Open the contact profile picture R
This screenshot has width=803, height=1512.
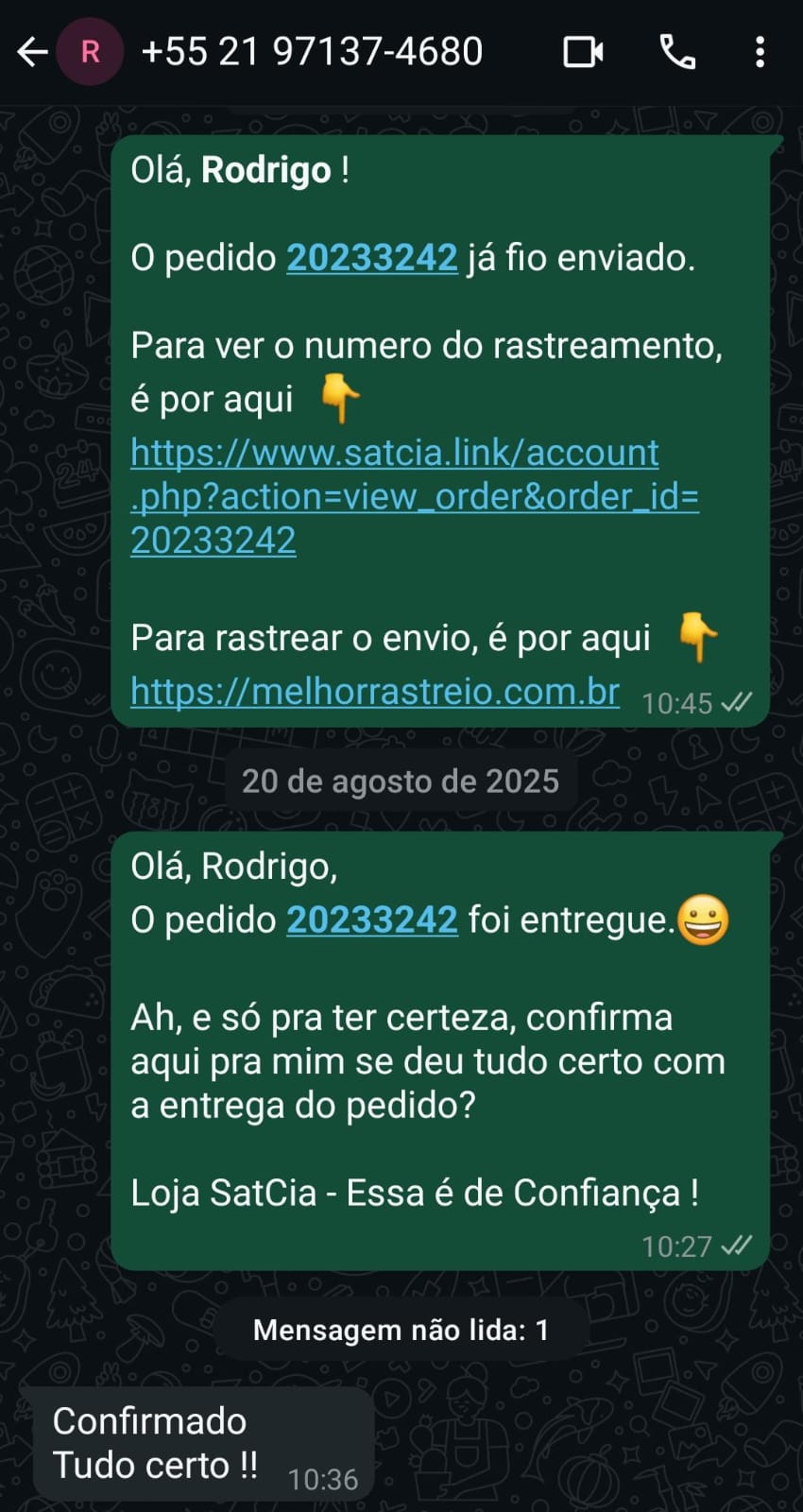(90, 52)
